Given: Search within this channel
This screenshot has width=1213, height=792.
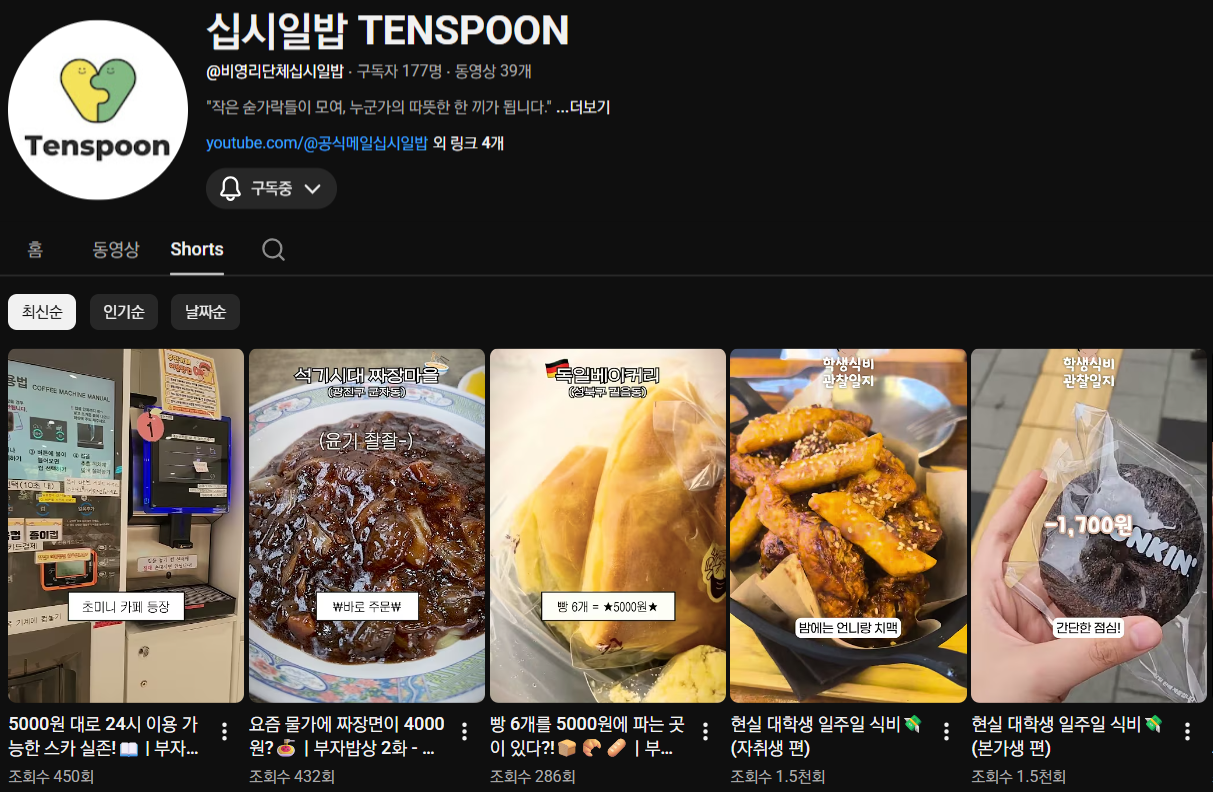Looking at the screenshot, I should coord(273,249).
